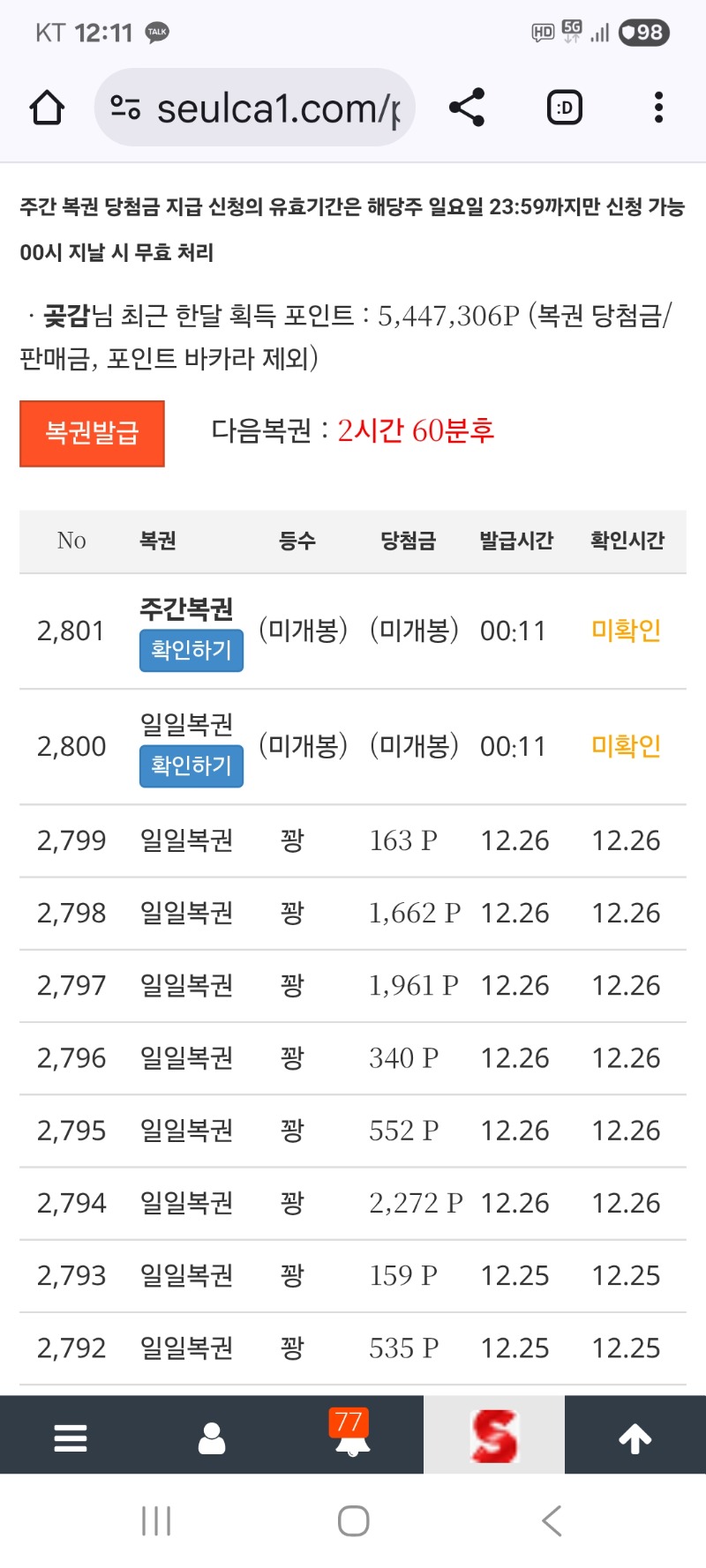This screenshot has height=1568, width=706.
Task: Tap the red S logo button
Action: (494, 1436)
